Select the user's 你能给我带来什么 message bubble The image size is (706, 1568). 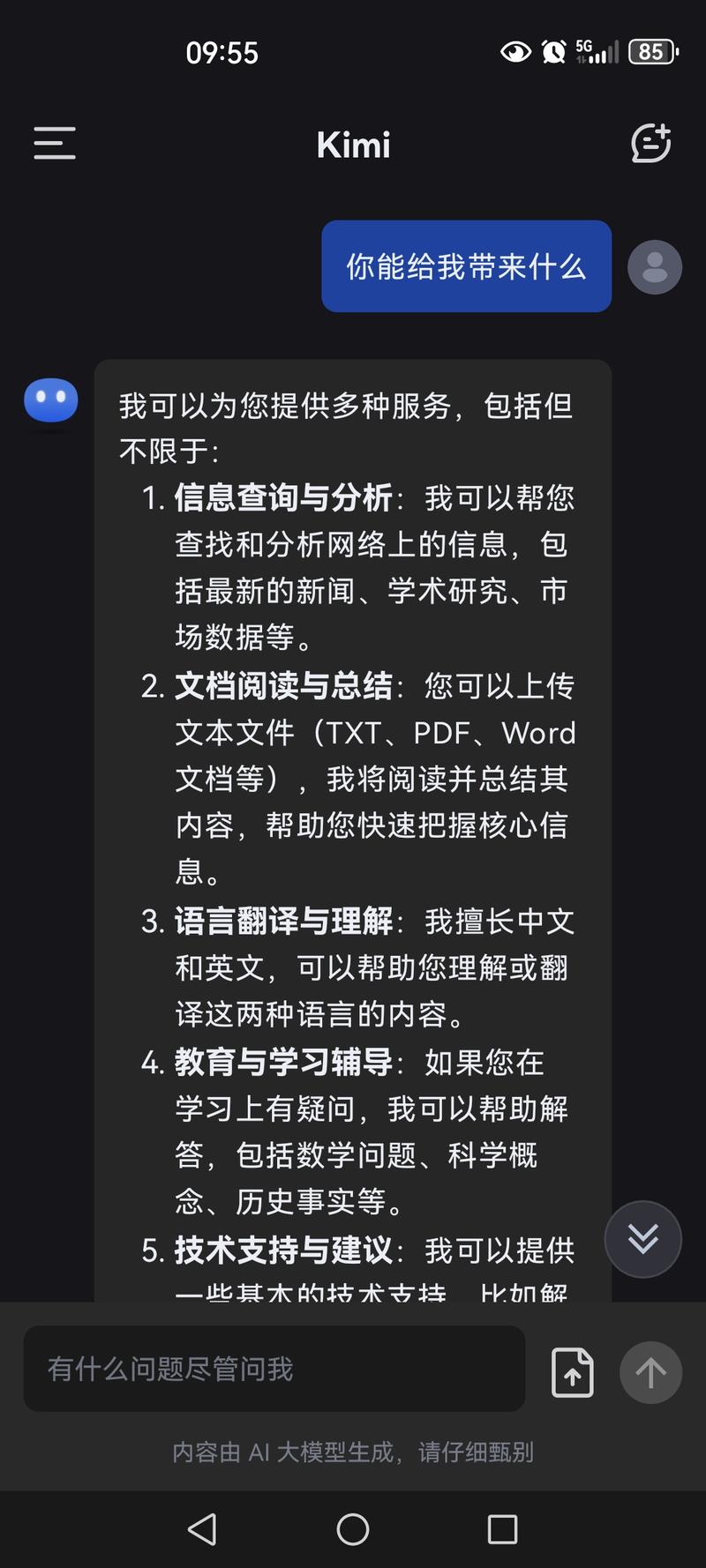[466, 265]
